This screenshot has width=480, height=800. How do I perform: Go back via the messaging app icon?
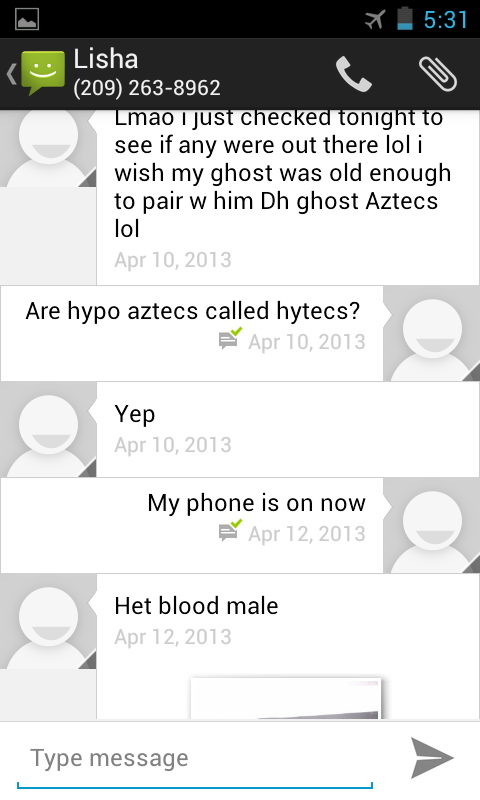(x=37, y=73)
